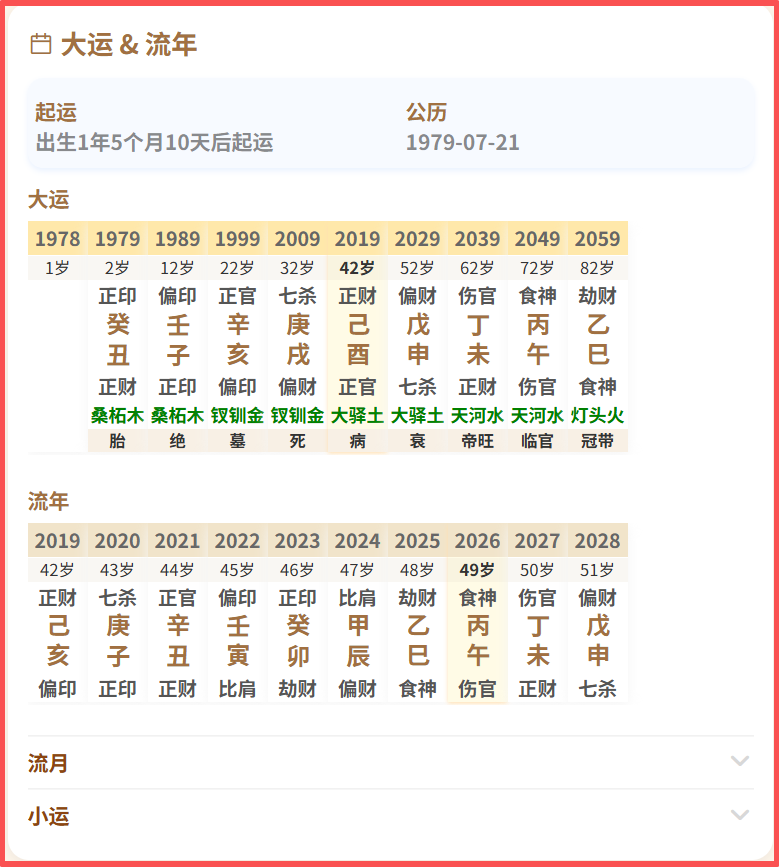Tap the 2019 己酉 大运 column
The image size is (779, 867).
point(358,340)
